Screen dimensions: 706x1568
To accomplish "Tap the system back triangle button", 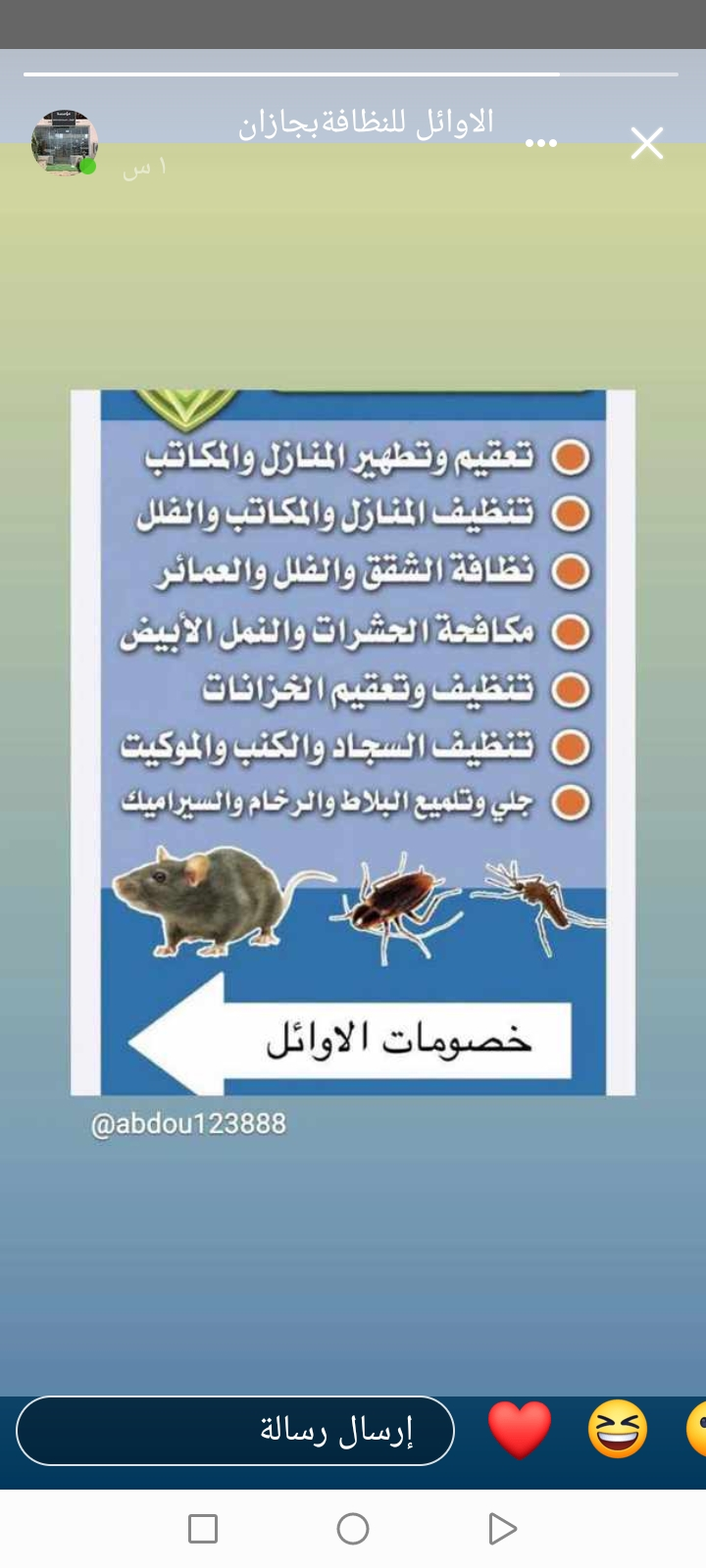I will click(502, 1529).
